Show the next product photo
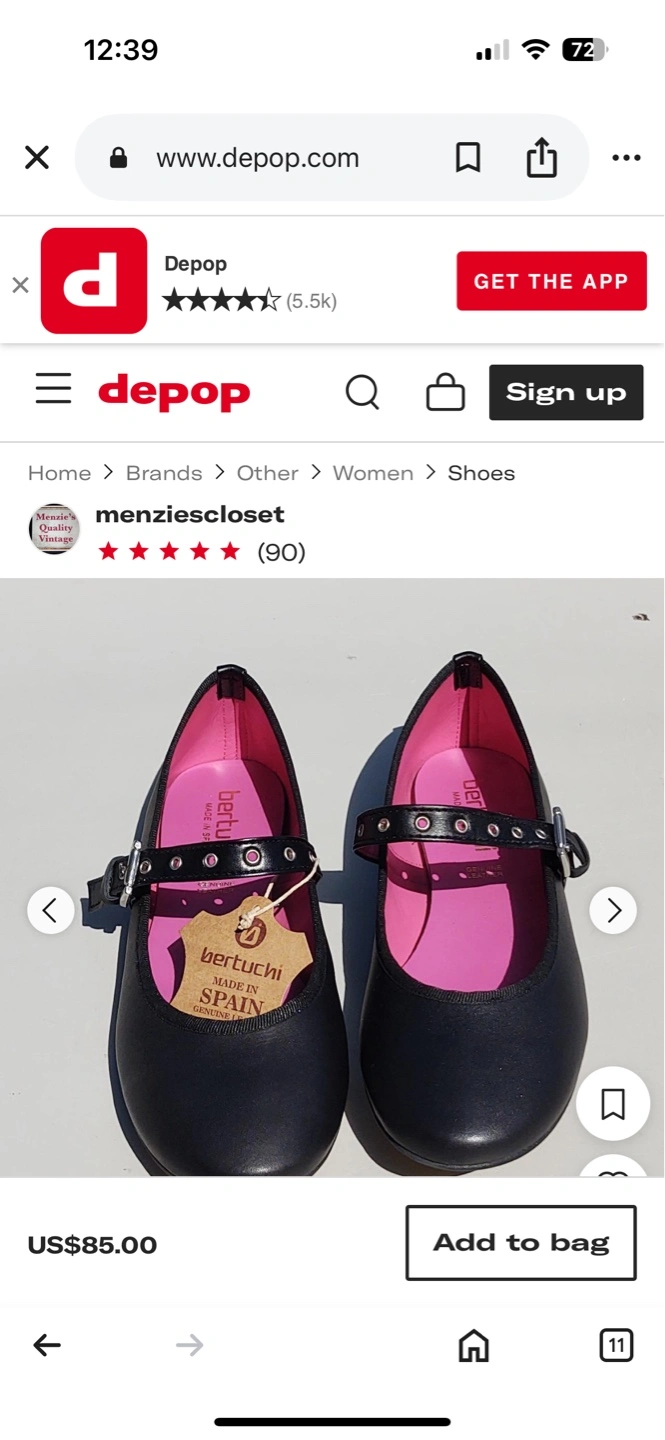Screen dimensions: 665x1440 coord(613,910)
